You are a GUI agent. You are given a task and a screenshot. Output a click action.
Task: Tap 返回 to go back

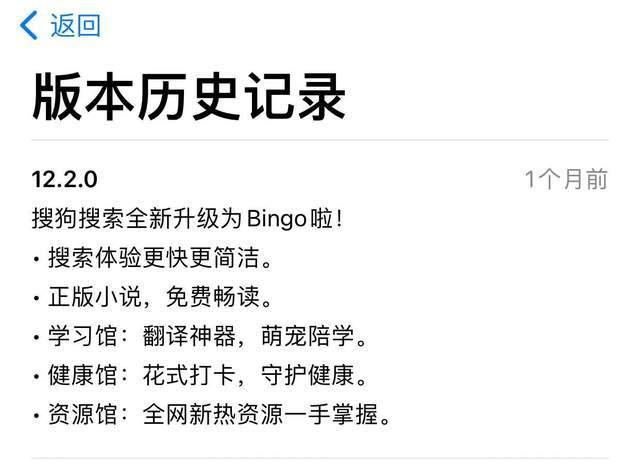pyautogui.click(x=62, y=26)
